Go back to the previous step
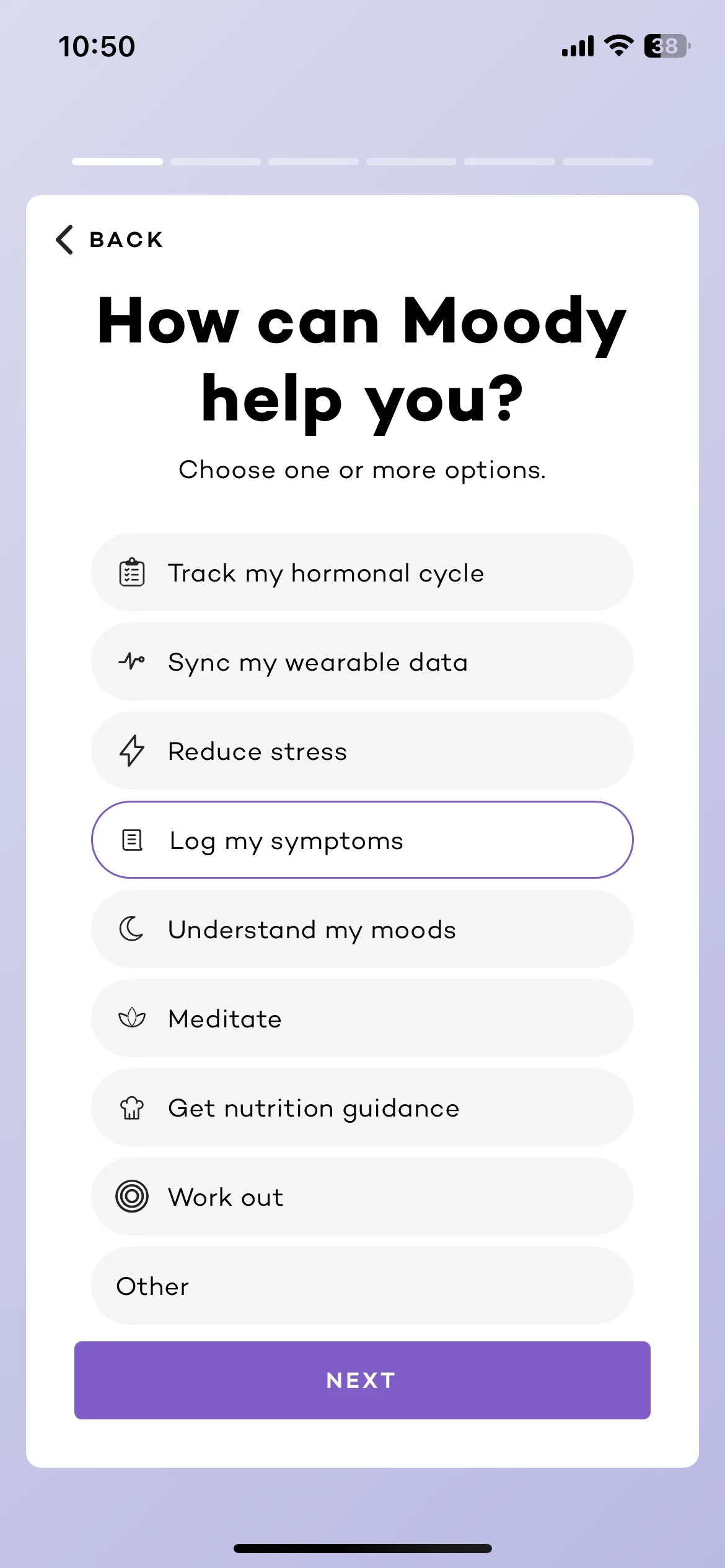725x1568 pixels. click(110, 240)
